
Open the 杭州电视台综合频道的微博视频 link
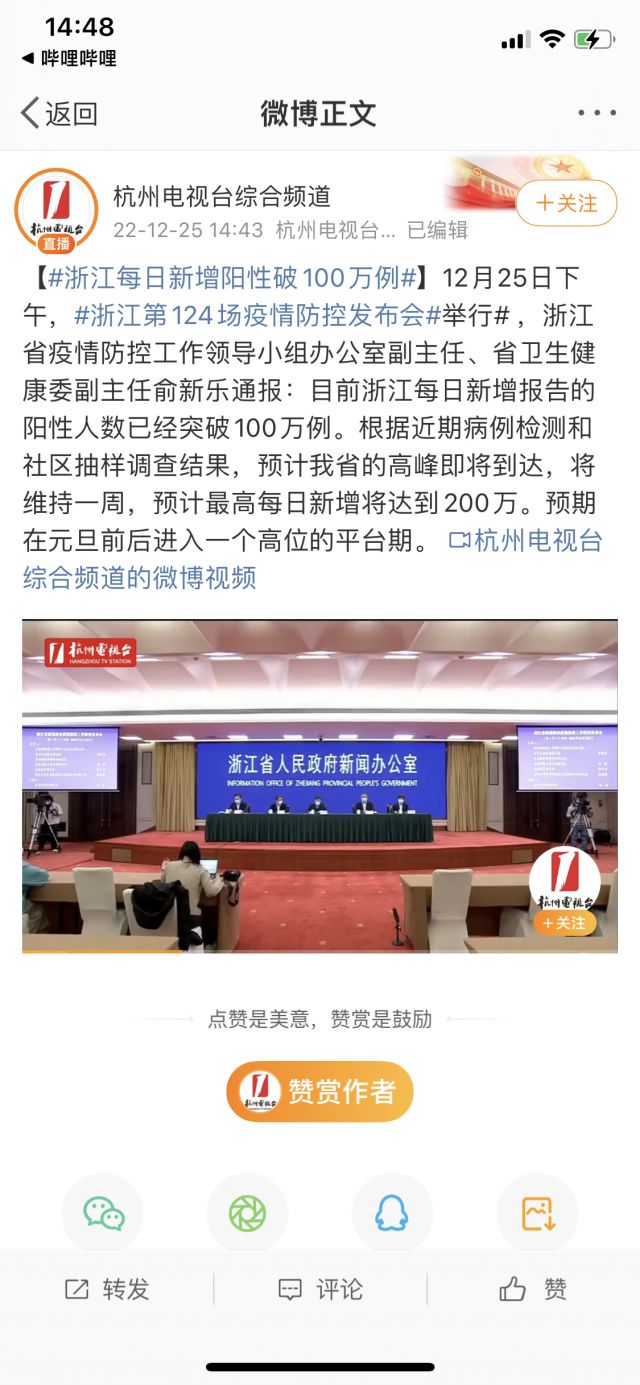point(312,559)
